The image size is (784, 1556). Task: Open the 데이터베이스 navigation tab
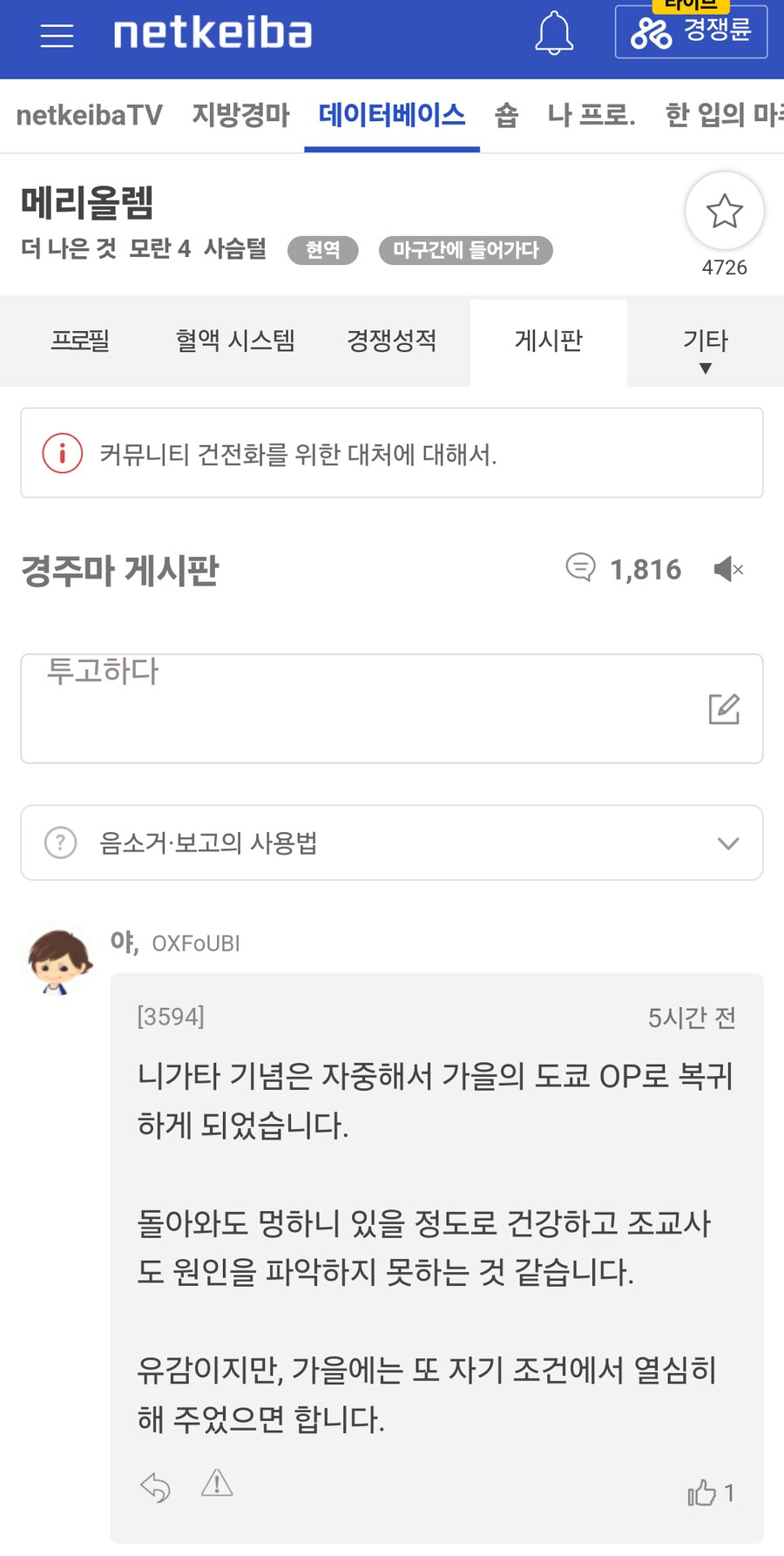click(x=390, y=114)
